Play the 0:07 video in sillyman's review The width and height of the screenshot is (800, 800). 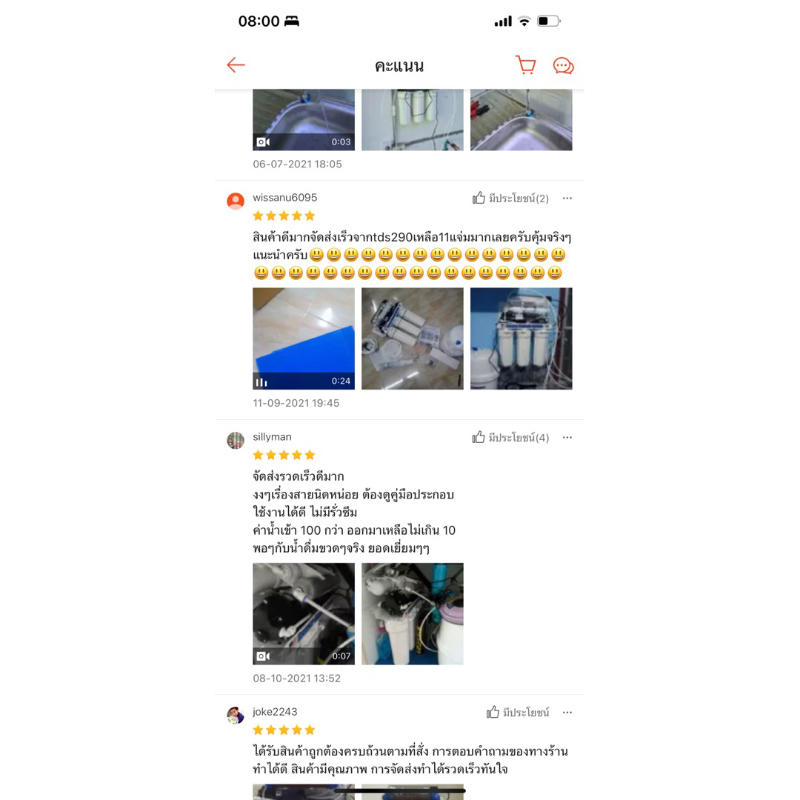coord(303,613)
